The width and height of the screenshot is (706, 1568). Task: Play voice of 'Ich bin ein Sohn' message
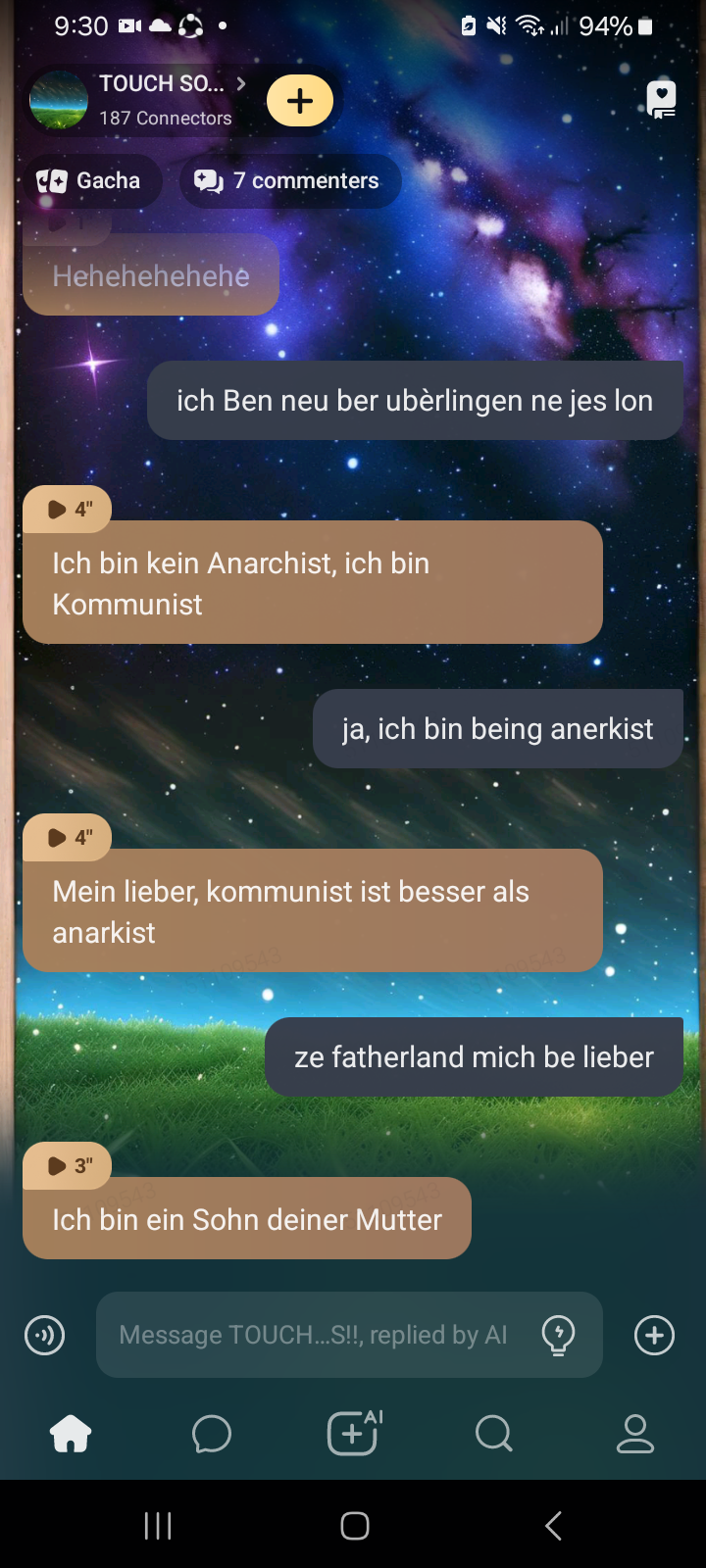68,1165
